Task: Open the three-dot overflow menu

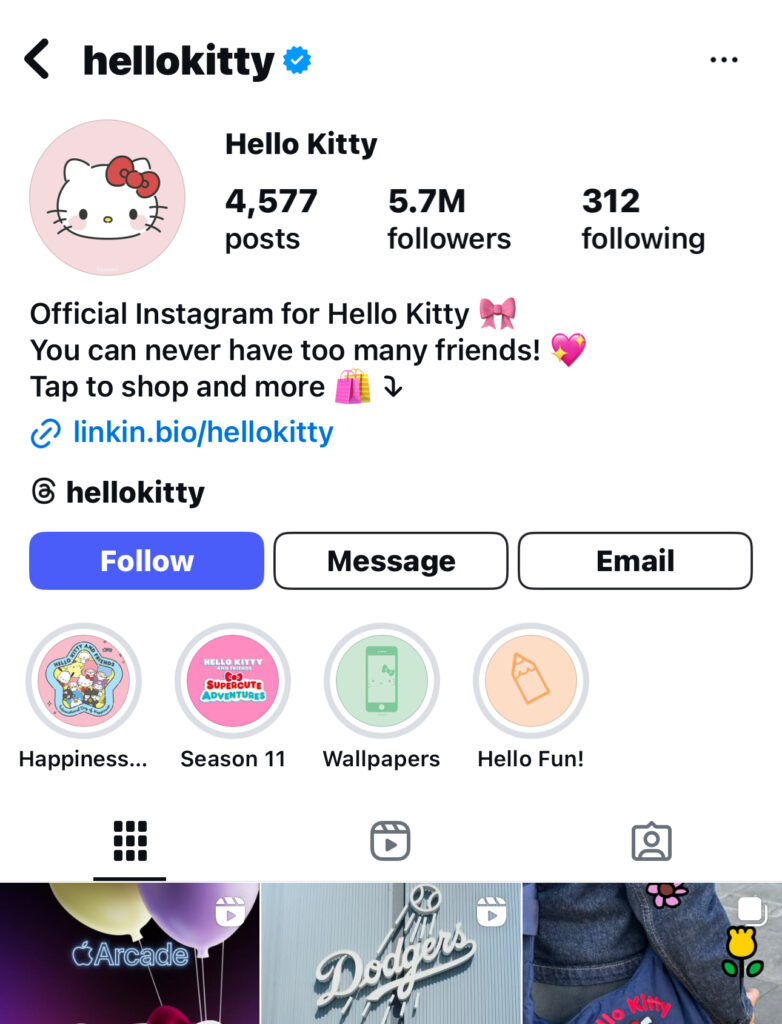Action: (723, 60)
